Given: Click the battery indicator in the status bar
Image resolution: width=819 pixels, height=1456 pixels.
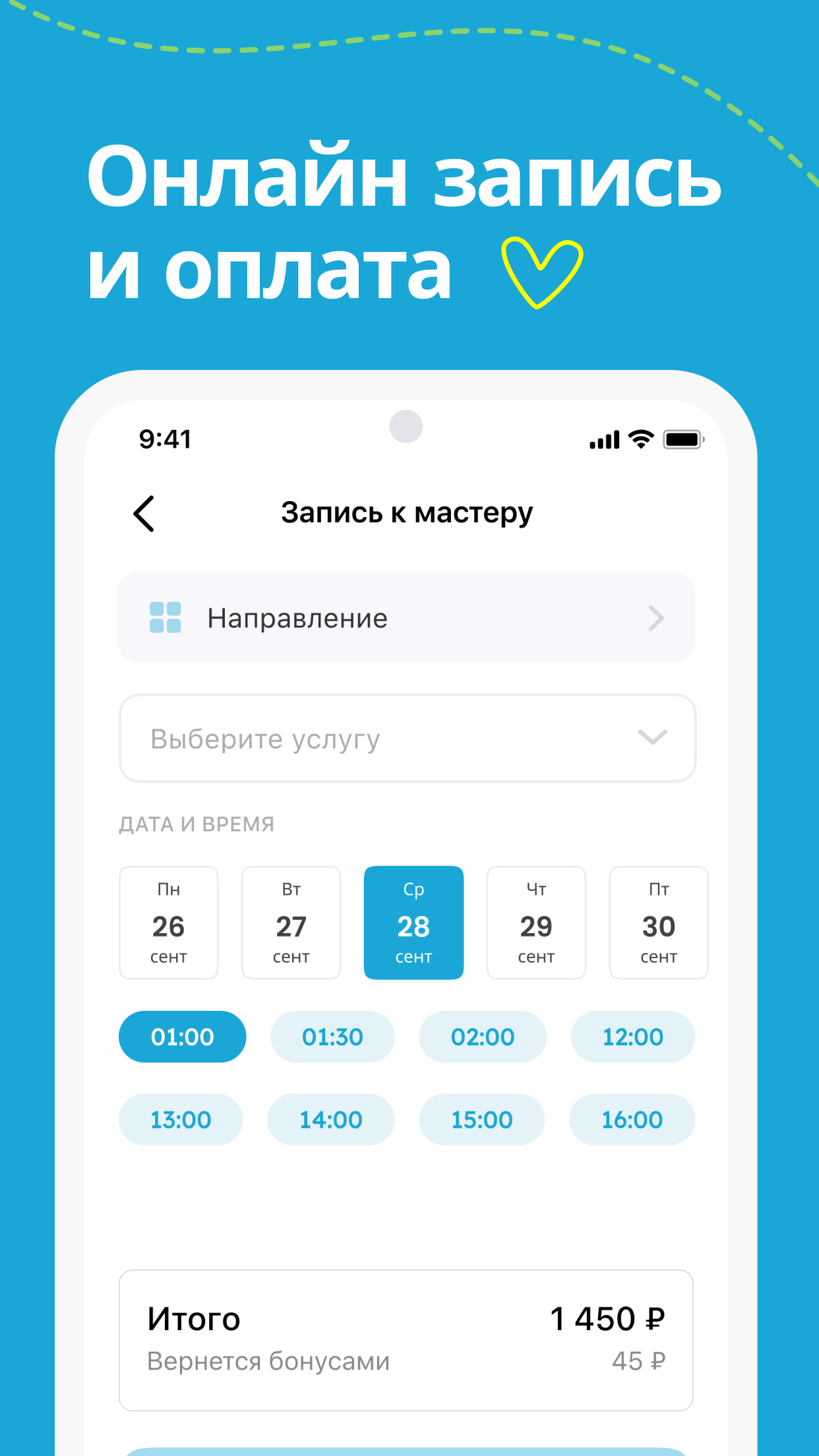Looking at the screenshot, I should pos(683,437).
